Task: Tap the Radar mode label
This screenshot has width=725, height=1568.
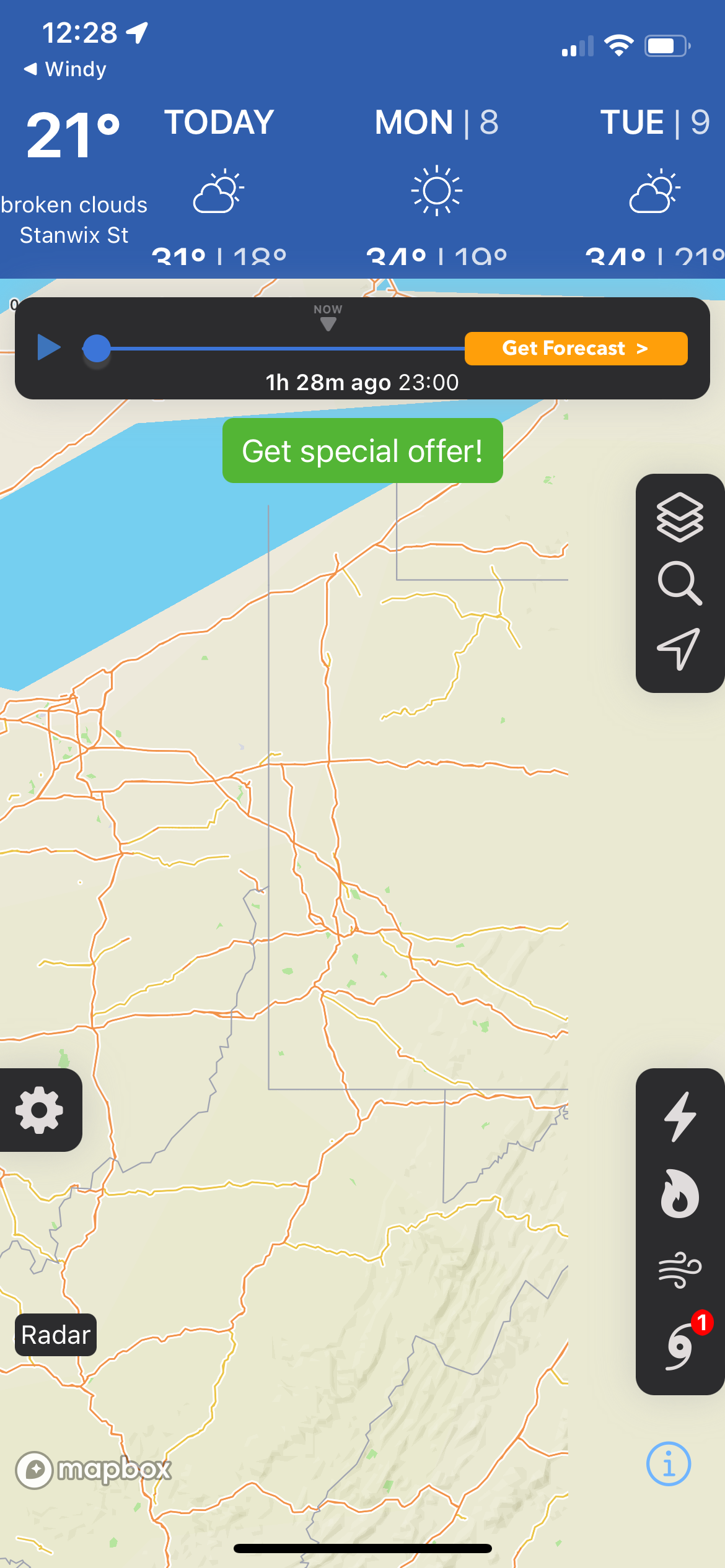Action: [55, 1335]
